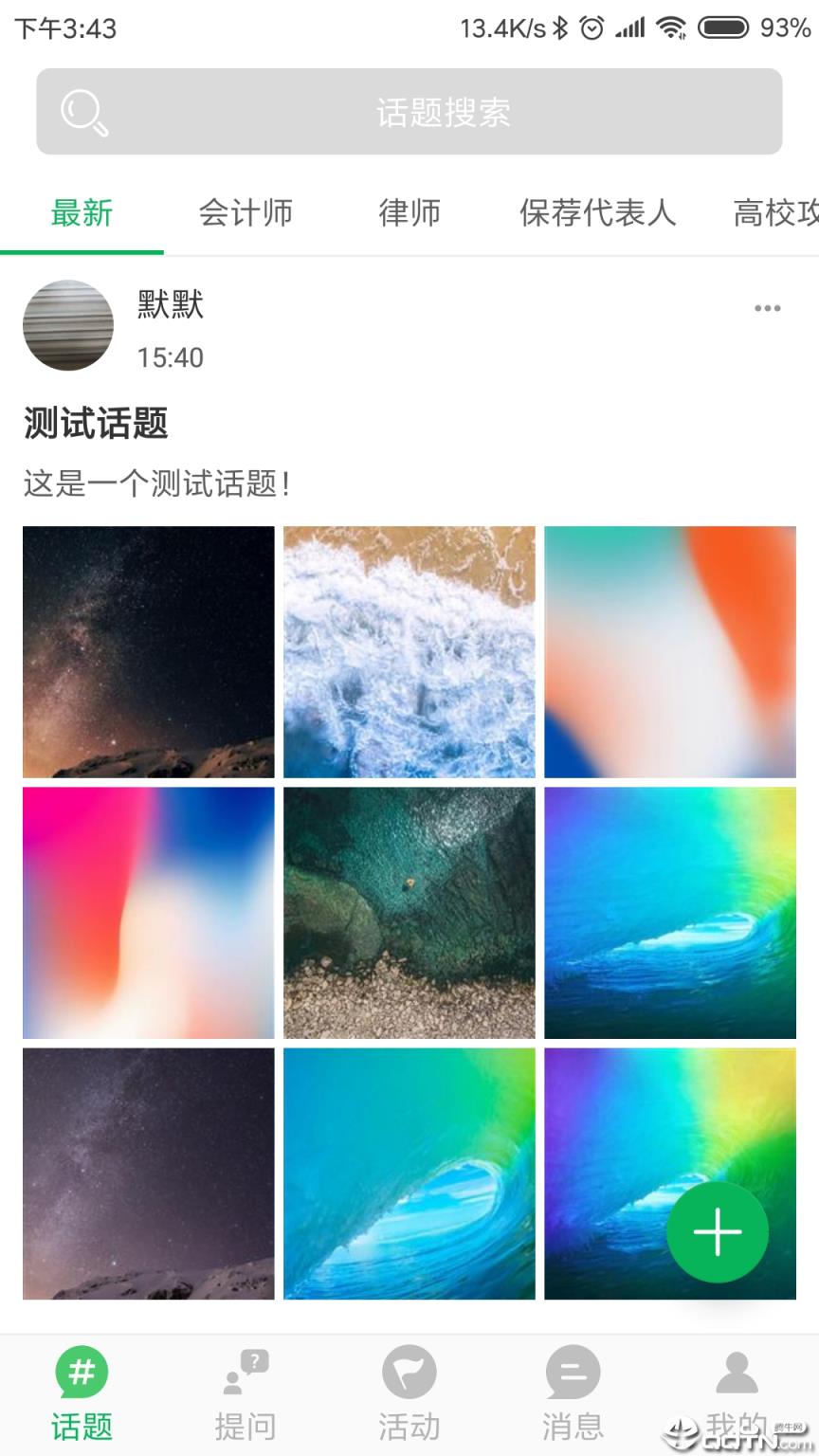This screenshot has width=819, height=1456.
Task: View the starry sky photo thumbnail
Action: 147,650
